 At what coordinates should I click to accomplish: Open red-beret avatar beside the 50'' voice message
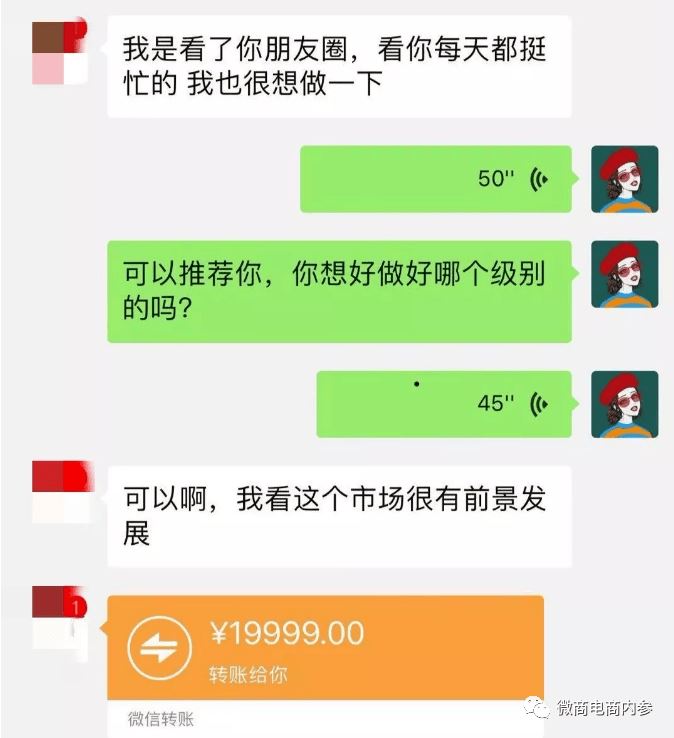coord(625,179)
